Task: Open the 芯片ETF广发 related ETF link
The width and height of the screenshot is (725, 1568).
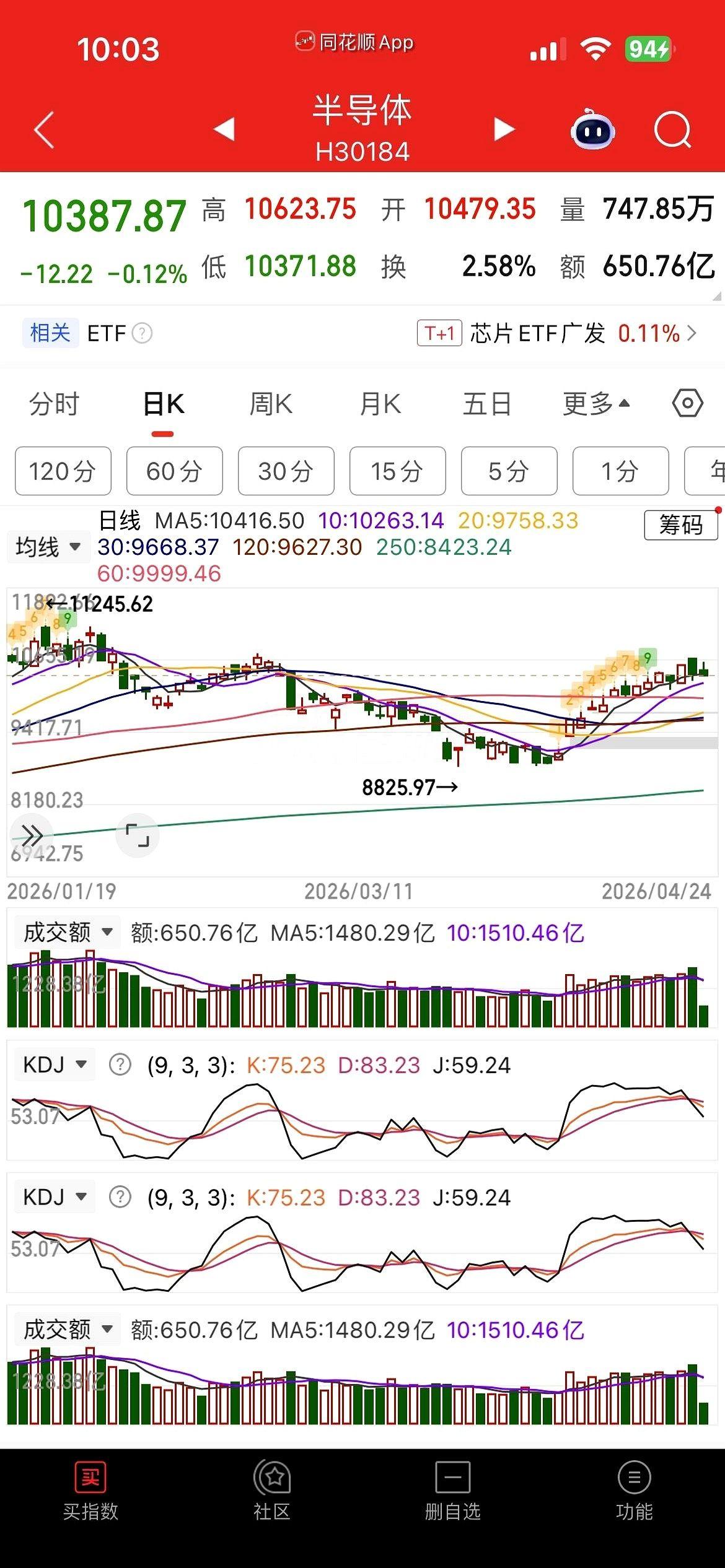Action: 558,334
